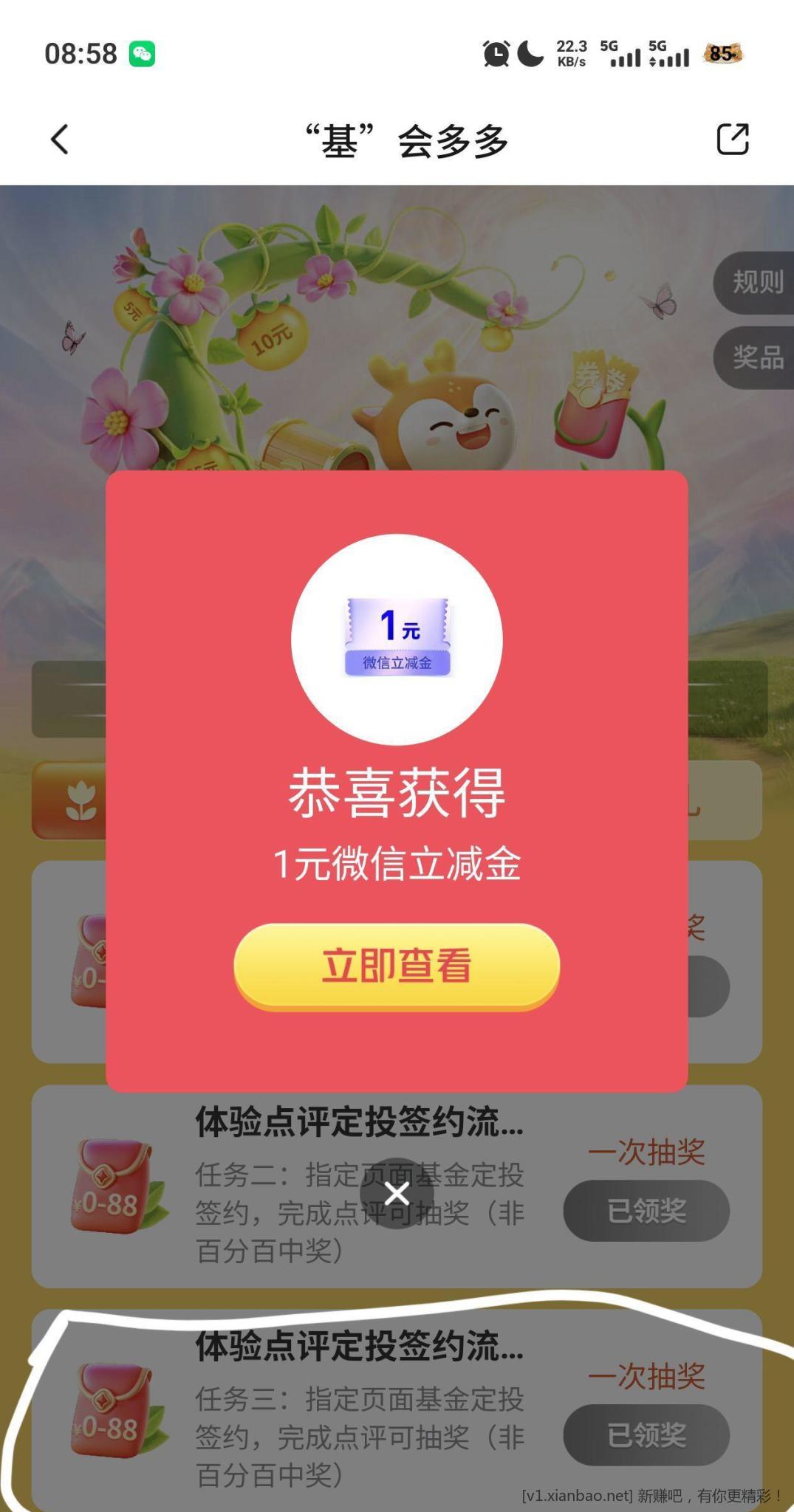The image size is (794, 1512).
Task: Tap 已领奖 button for 任务二
Action: tap(646, 1211)
